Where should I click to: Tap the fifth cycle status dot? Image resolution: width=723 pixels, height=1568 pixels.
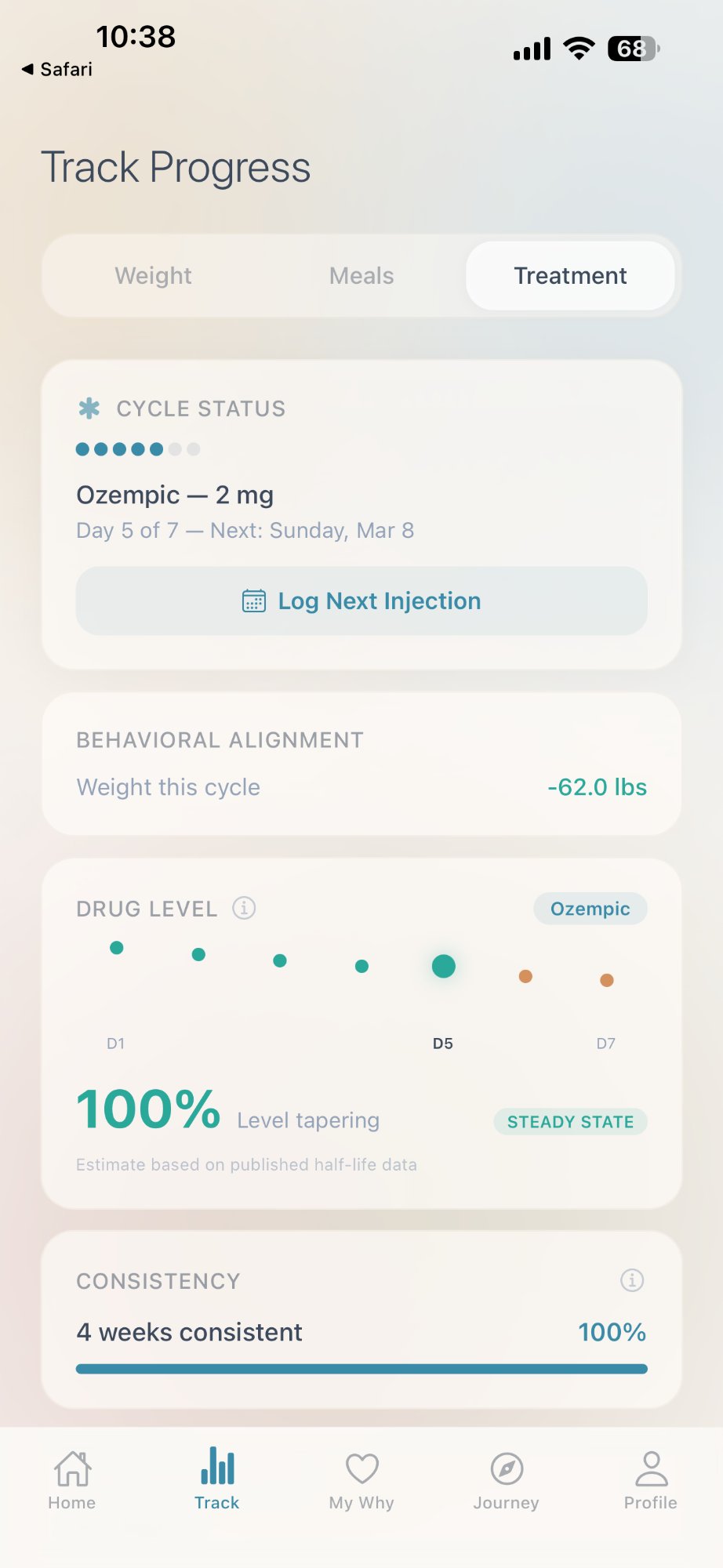point(156,449)
